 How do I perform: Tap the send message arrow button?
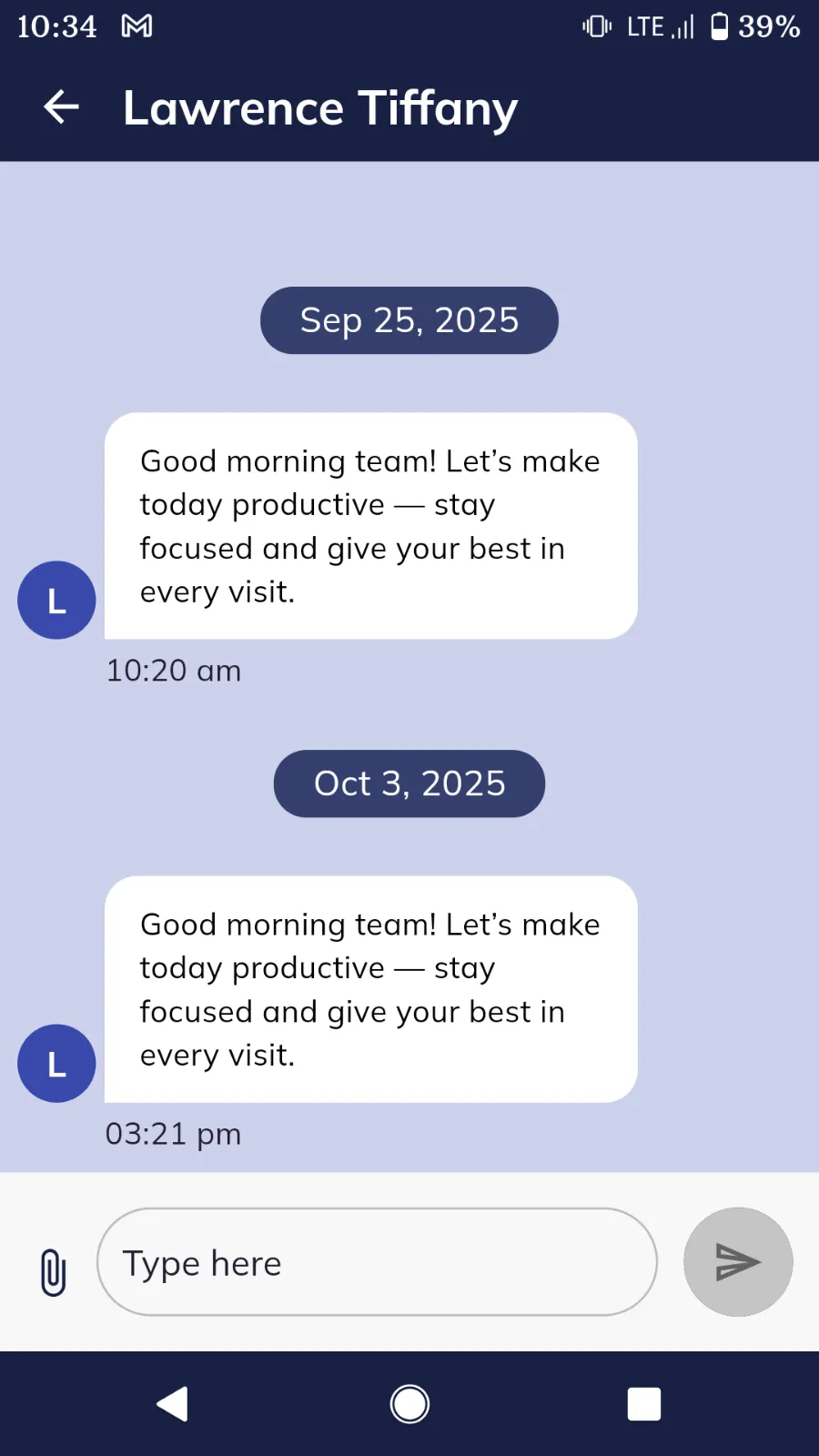click(x=738, y=1262)
